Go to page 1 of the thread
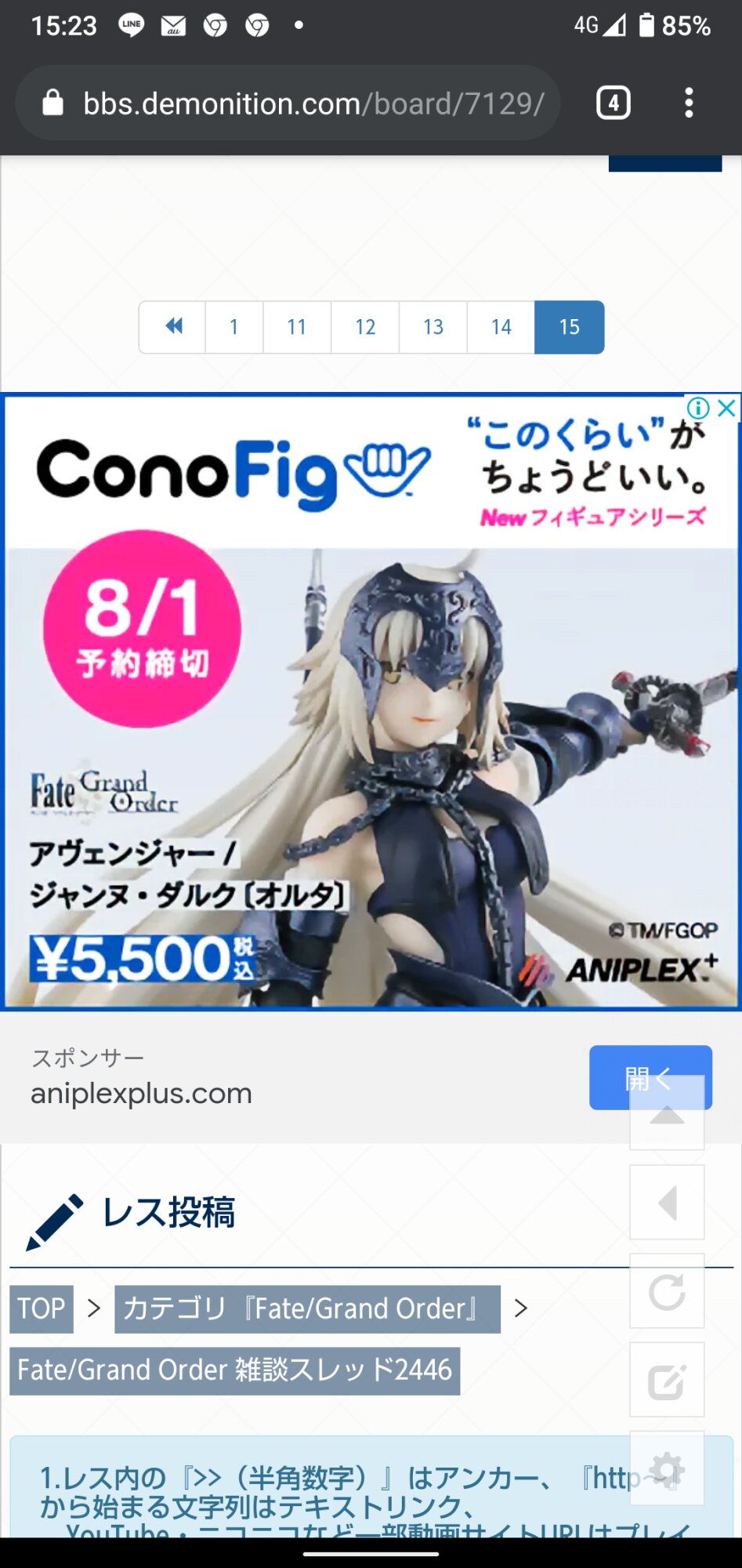 (233, 327)
